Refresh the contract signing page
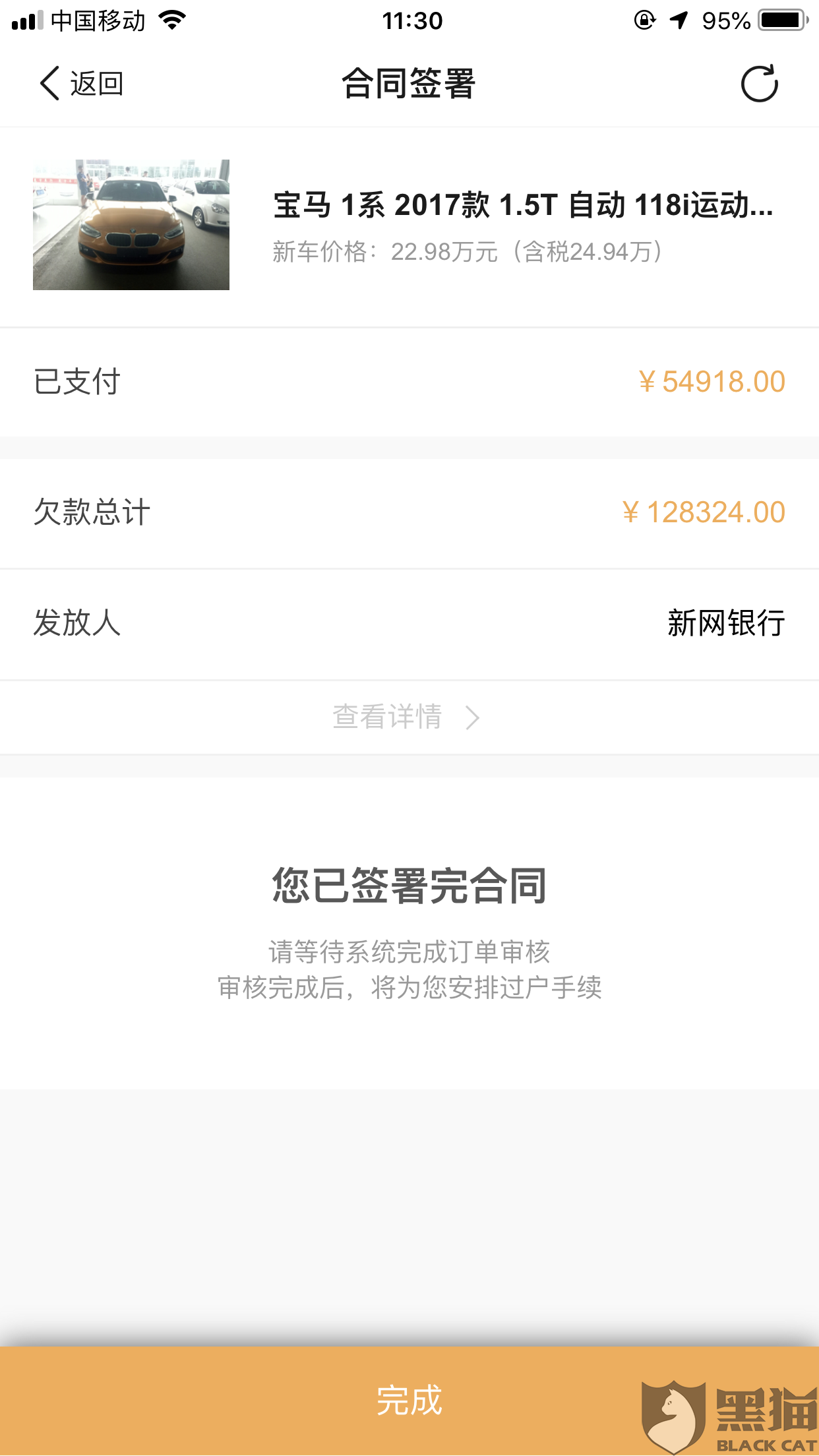The width and height of the screenshot is (819, 1456). [x=759, y=84]
